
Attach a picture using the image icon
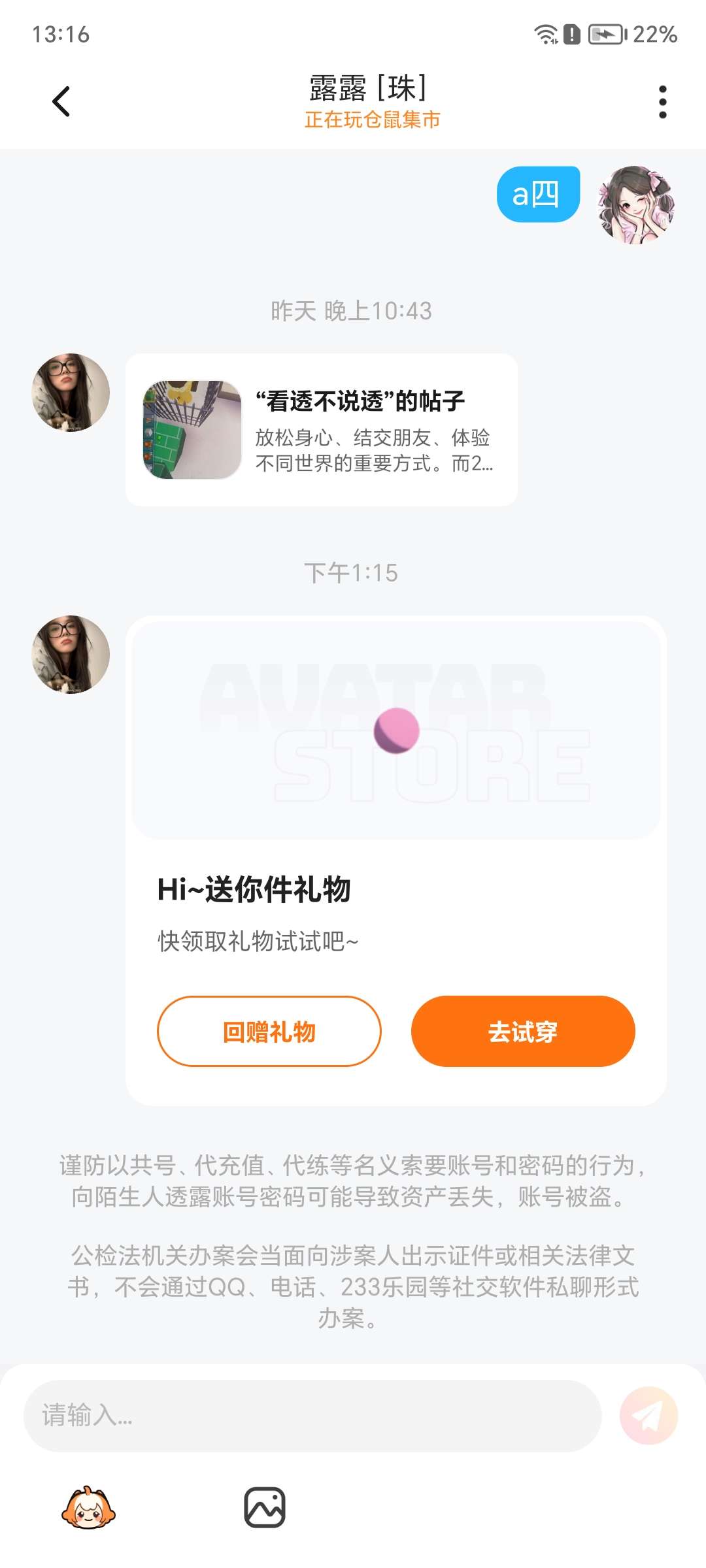click(265, 1508)
